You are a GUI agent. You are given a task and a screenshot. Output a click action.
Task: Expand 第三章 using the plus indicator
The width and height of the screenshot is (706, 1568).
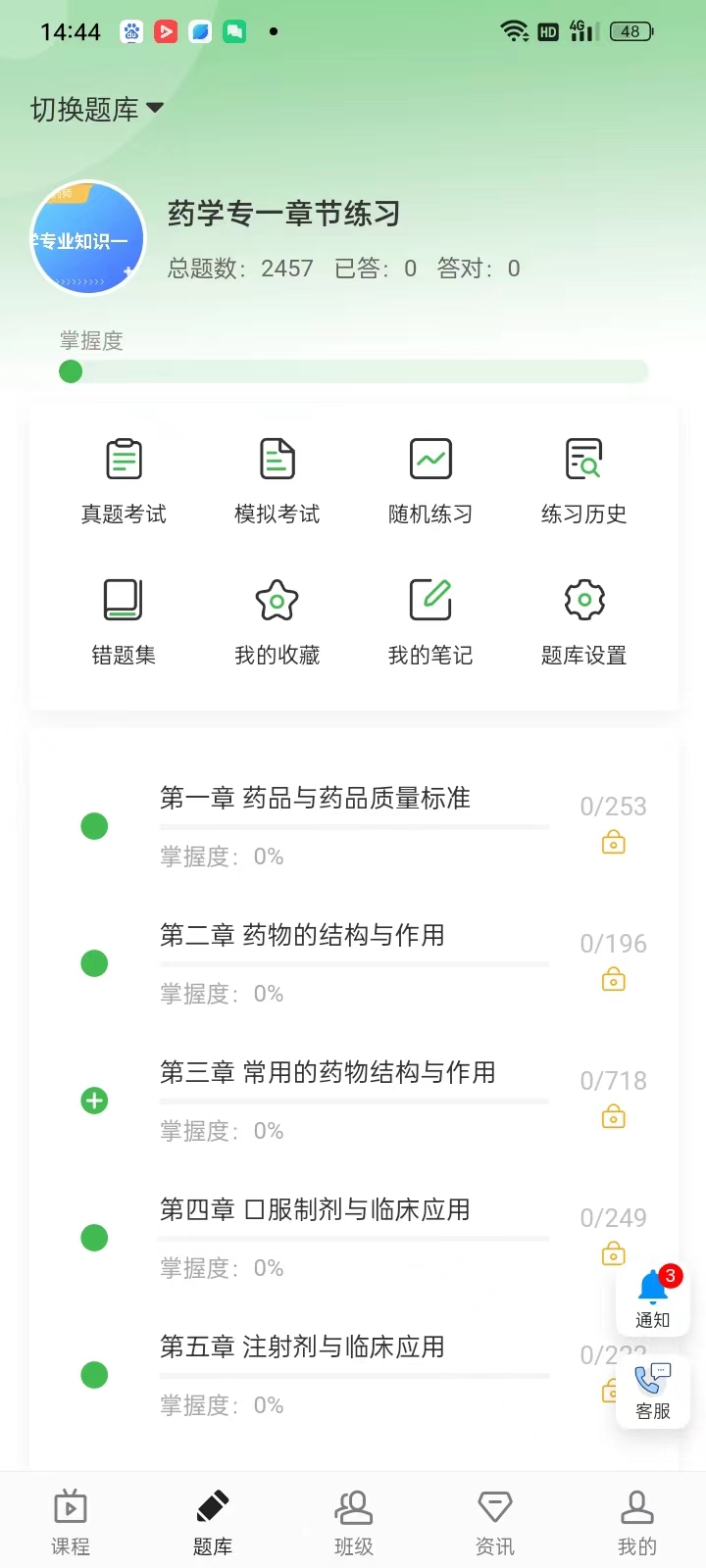pyautogui.click(x=94, y=1100)
